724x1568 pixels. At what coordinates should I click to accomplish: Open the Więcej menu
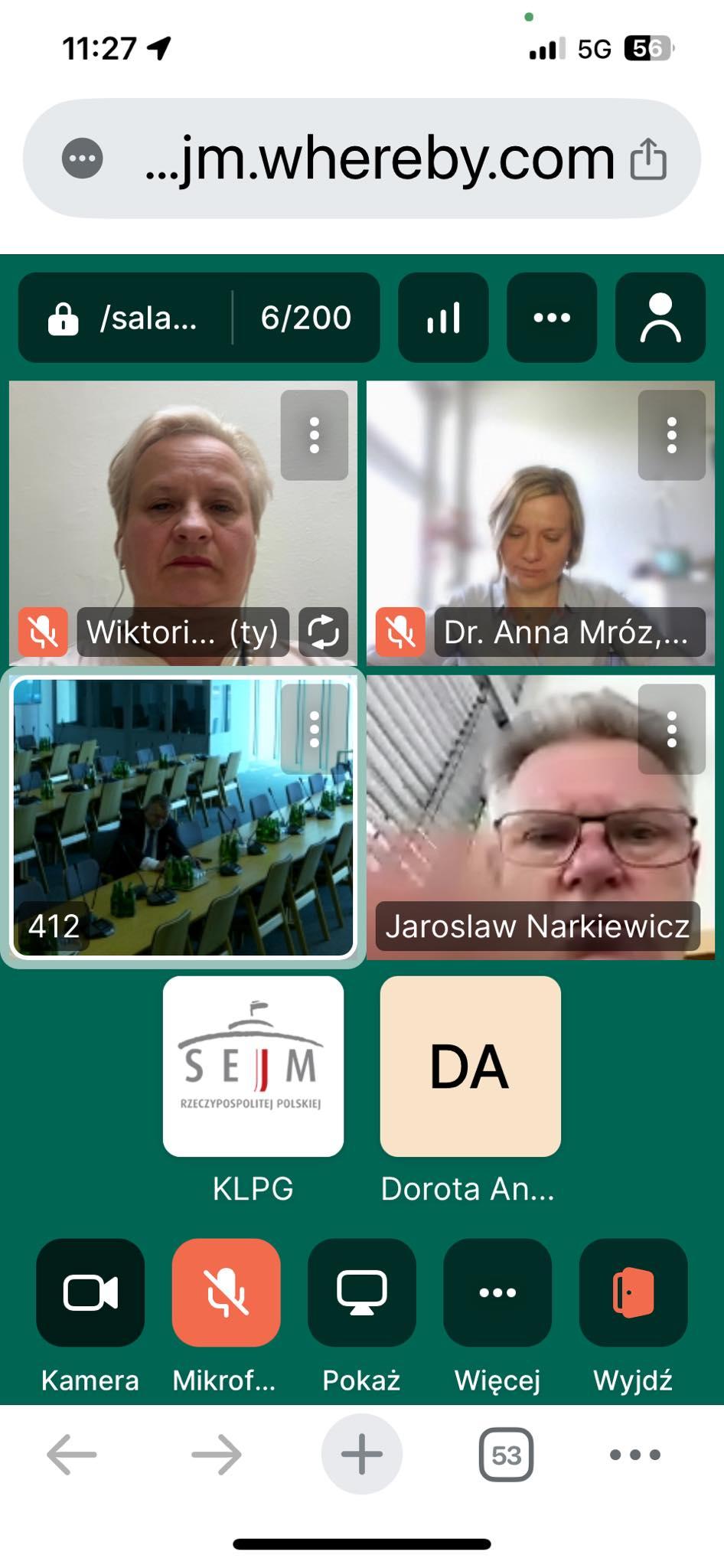click(497, 1292)
